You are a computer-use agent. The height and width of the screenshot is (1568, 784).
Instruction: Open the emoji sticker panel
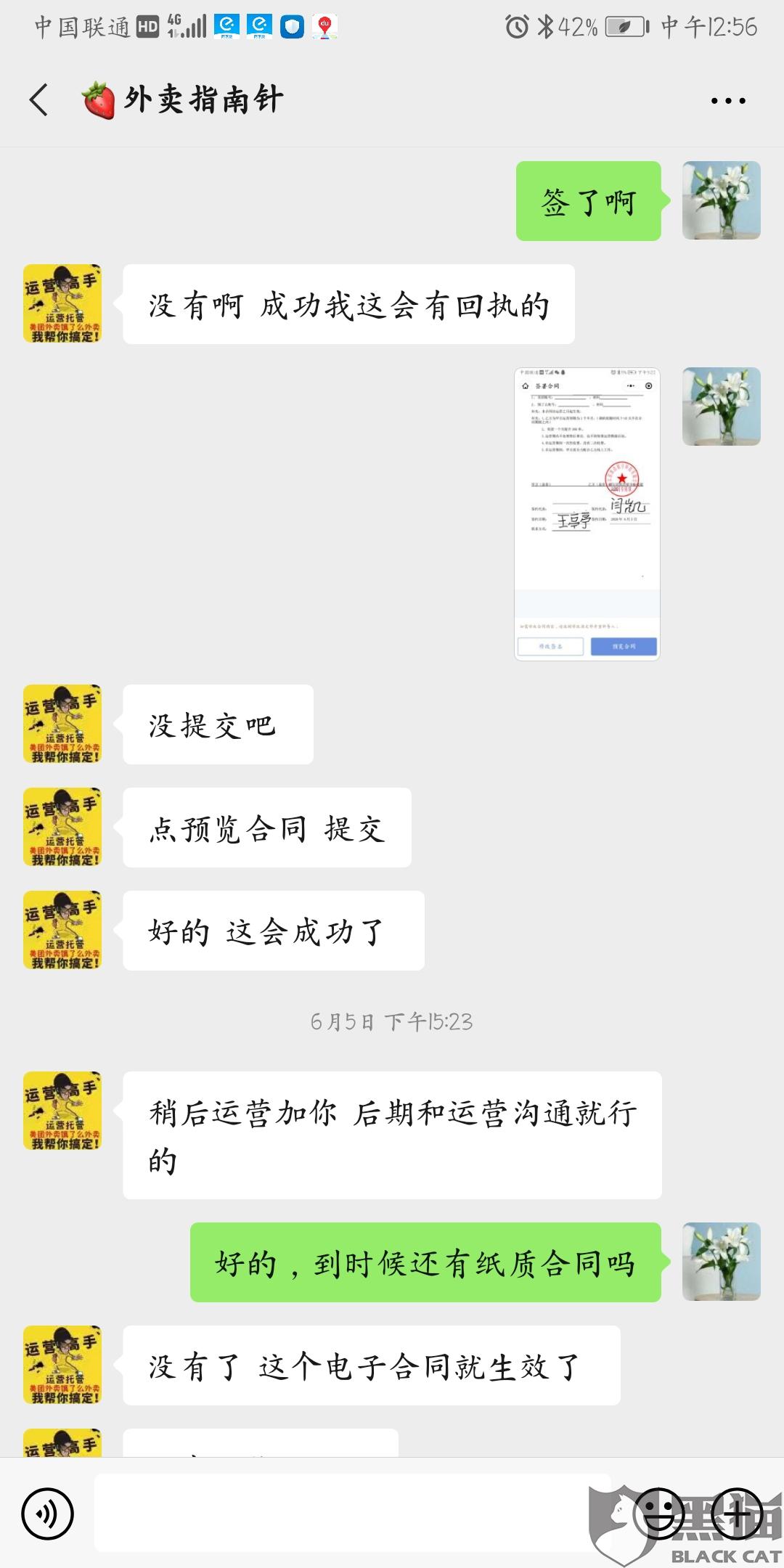pos(659,1514)
